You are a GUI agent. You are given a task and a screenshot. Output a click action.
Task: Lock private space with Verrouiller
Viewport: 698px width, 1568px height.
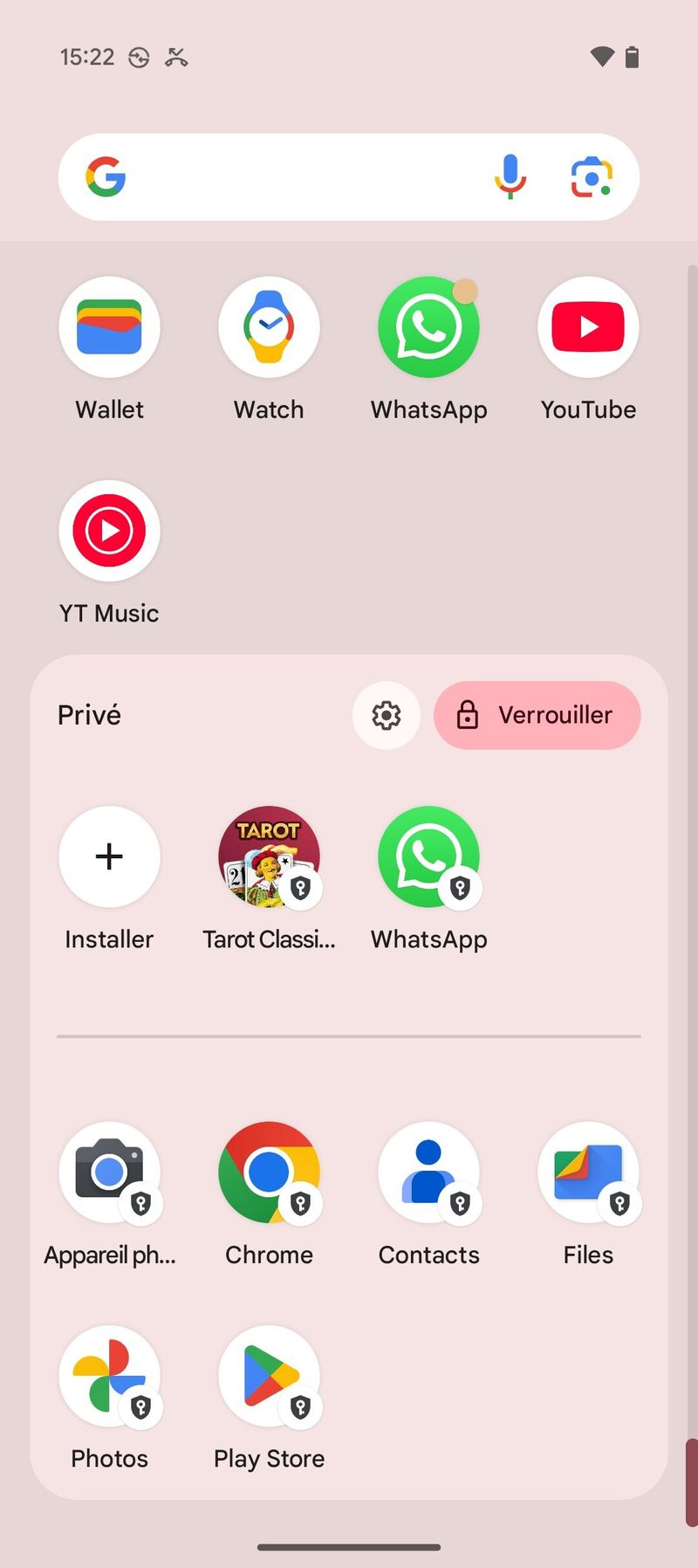pos(537,715)
